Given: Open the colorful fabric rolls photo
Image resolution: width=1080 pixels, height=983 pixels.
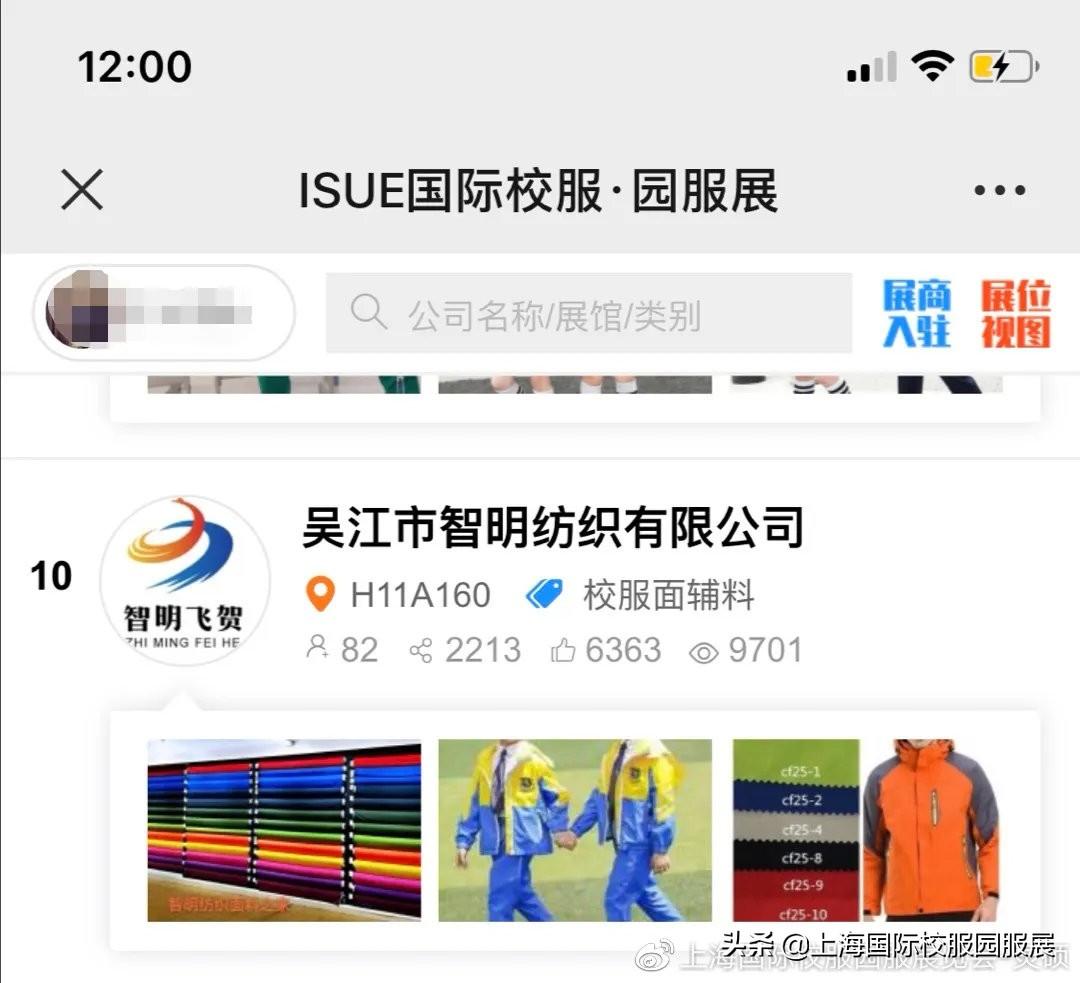Looking at the screenshot, I should coord(284,830).
